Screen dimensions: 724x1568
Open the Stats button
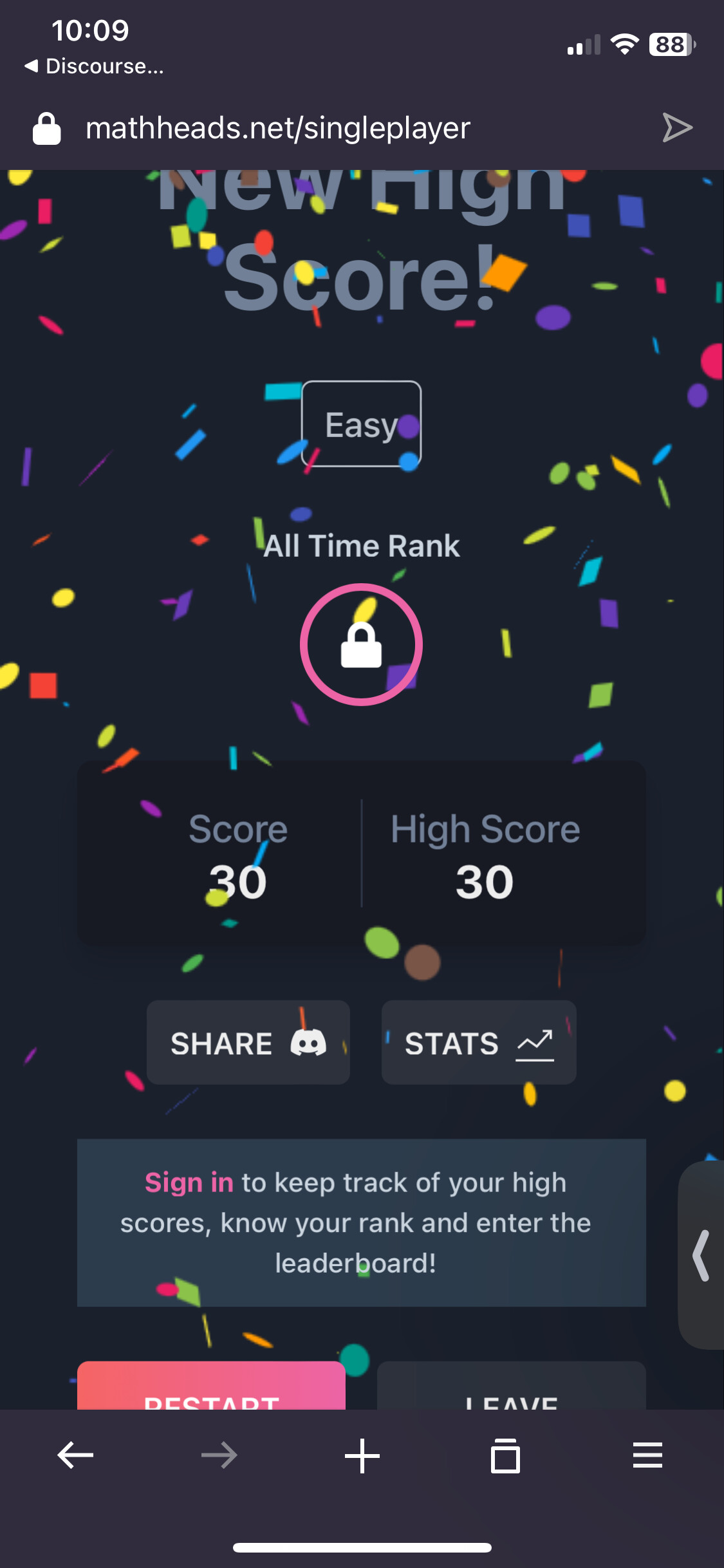pos(479,1042)
